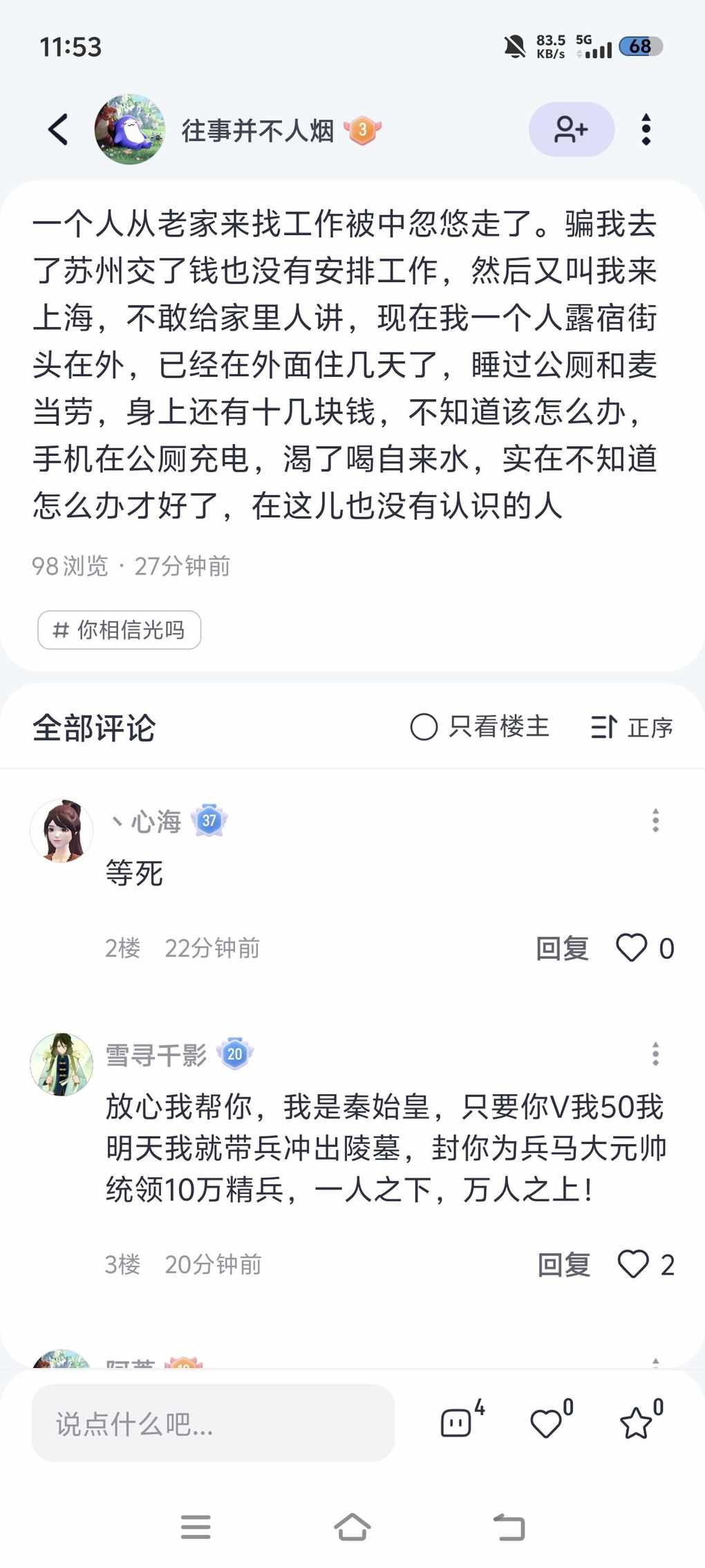705x1568 pixels.
Task: Follow the post author
Action: click(571, 129)
